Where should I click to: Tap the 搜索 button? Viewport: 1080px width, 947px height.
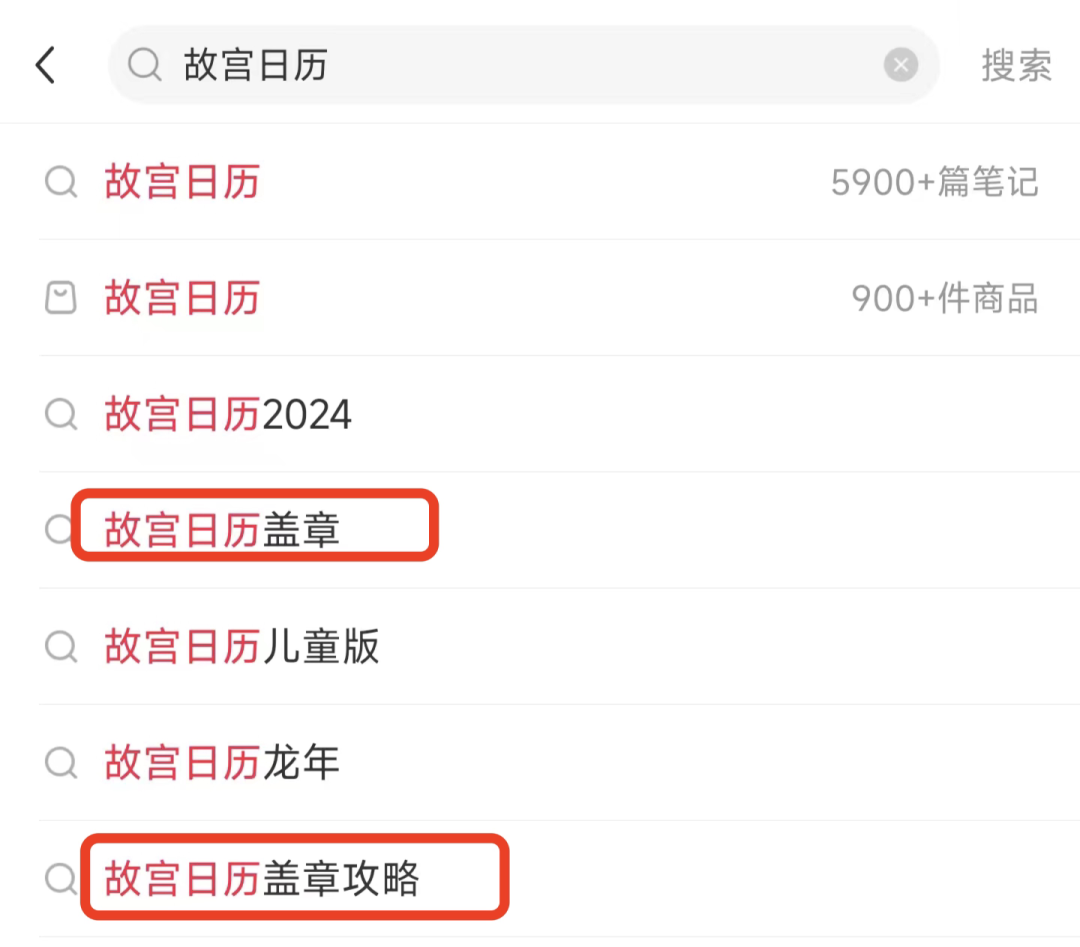point(1016,65)
